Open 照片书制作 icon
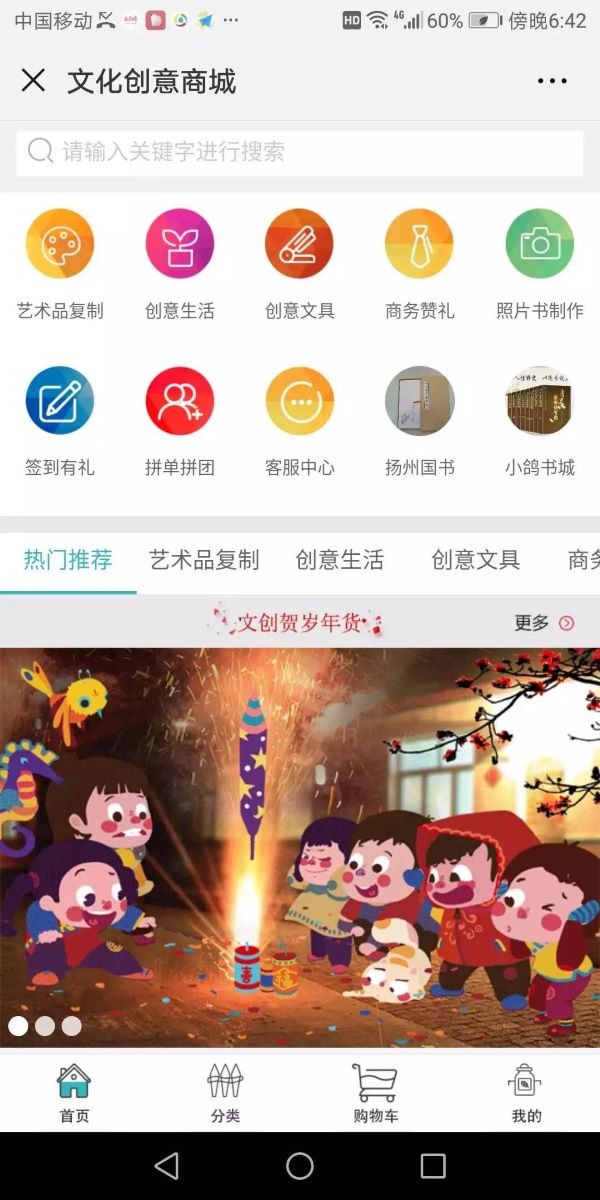600x1200 pixels. click(539, 244)
